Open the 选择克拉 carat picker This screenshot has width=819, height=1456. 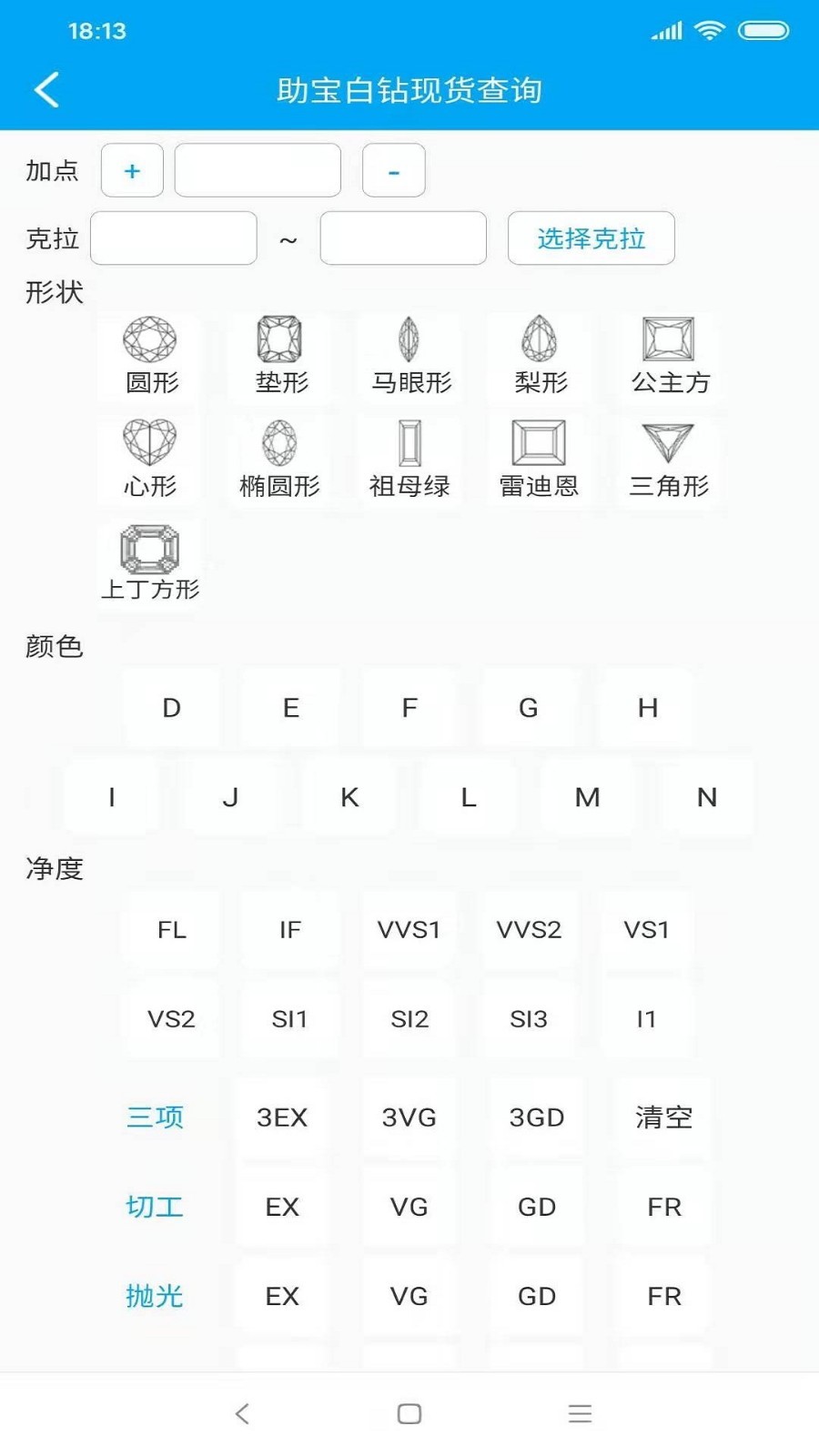[x=591, y=238]
